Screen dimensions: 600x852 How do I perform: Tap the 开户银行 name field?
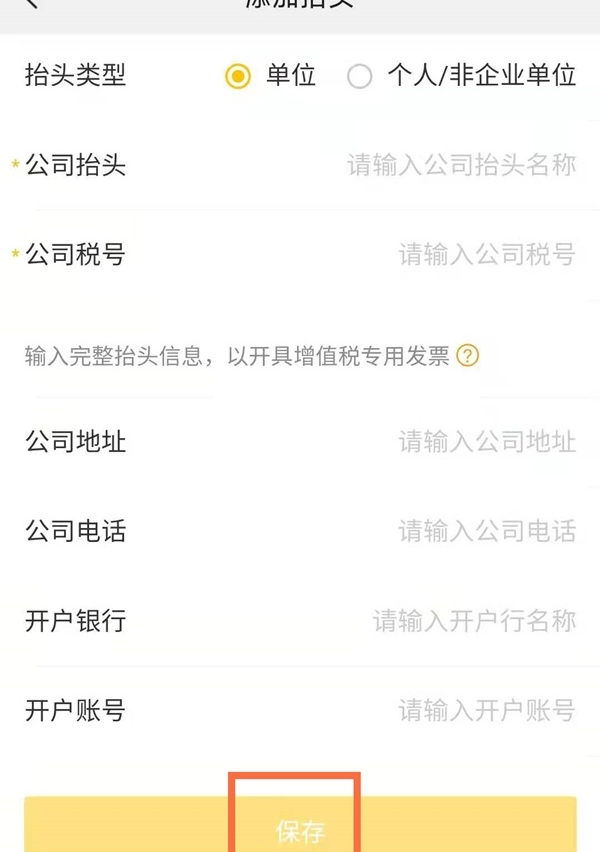(474, 621)
